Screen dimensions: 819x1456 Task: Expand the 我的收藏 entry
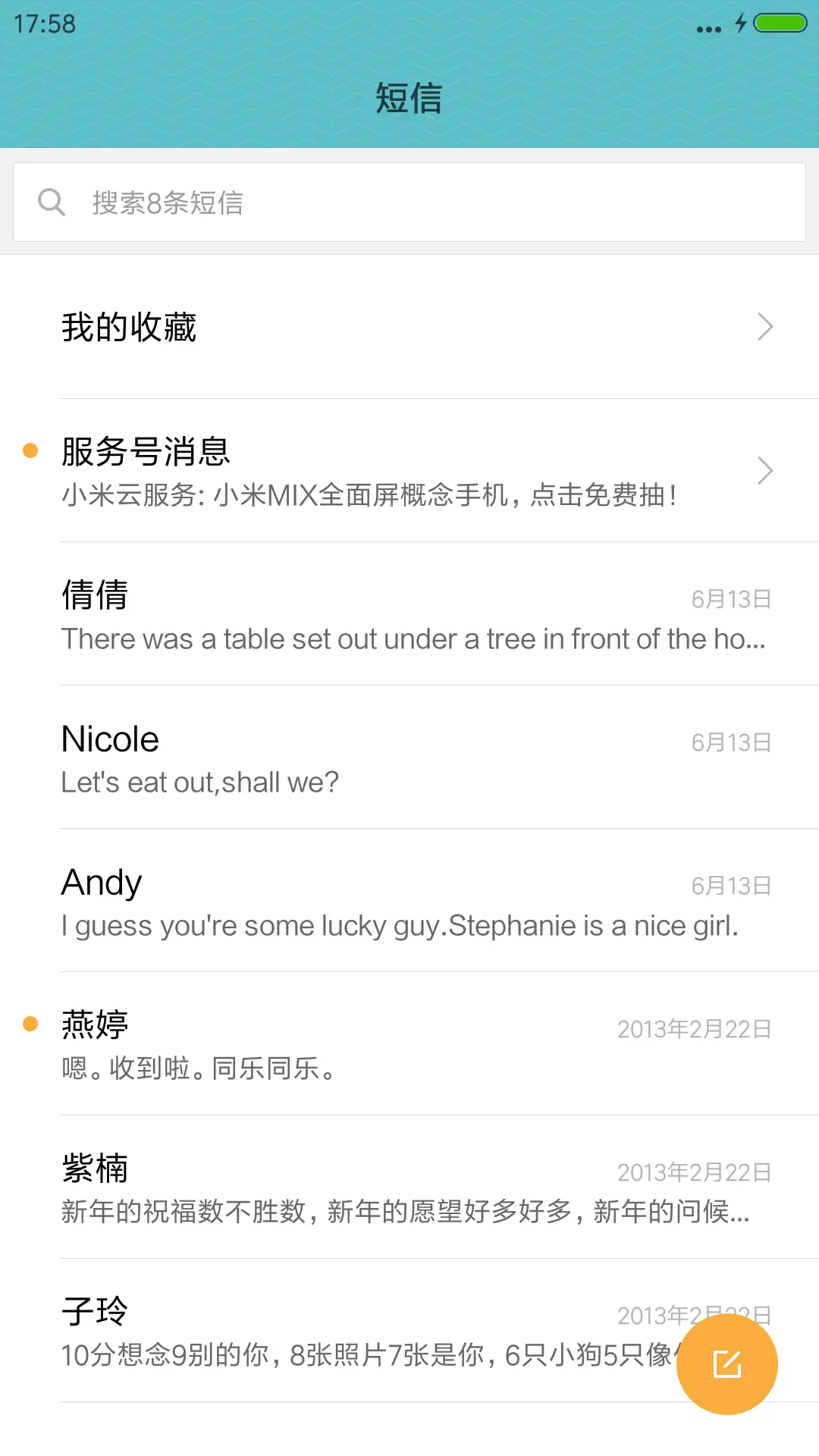coord(409,327)
